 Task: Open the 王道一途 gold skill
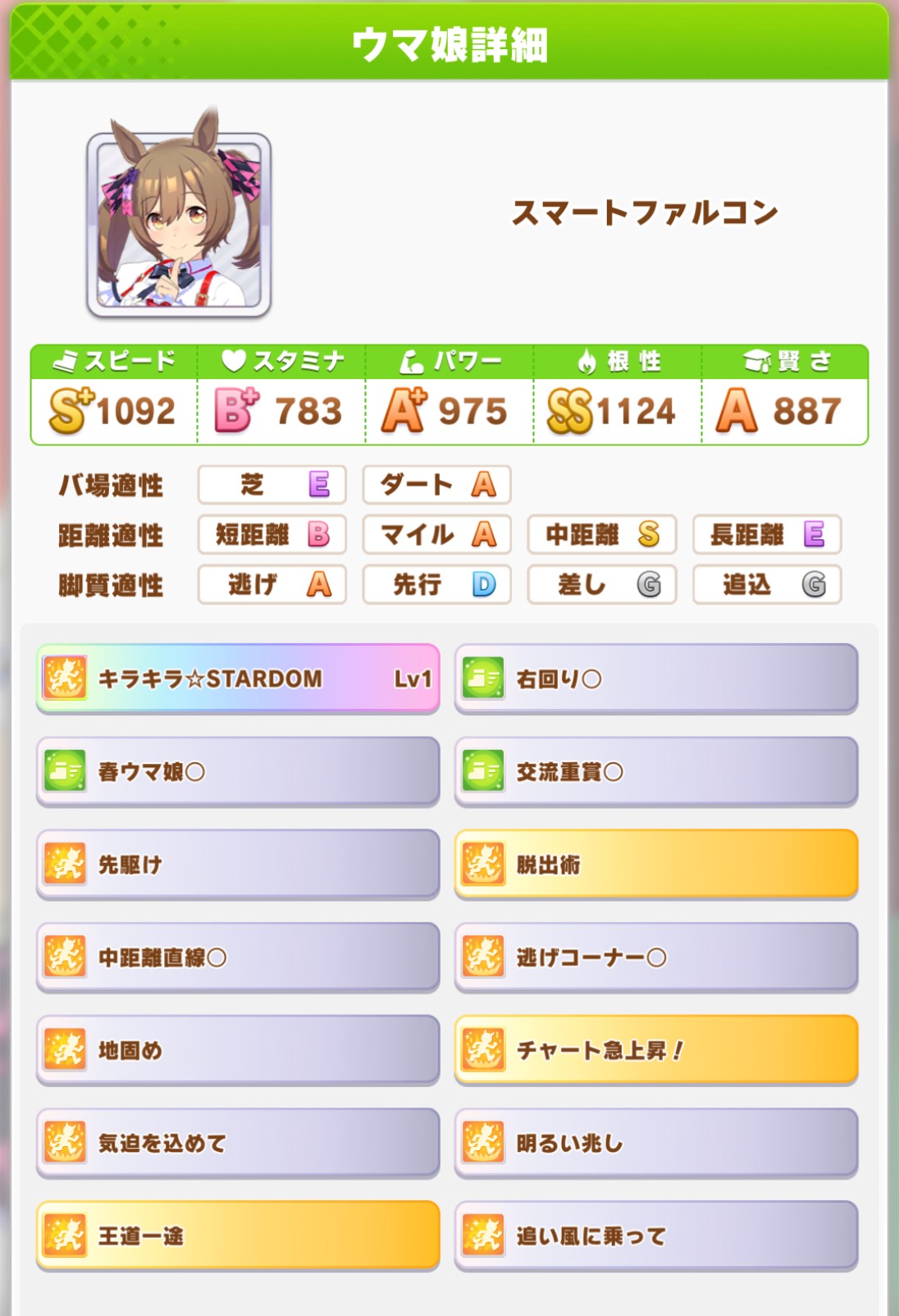pos(238,1236)
